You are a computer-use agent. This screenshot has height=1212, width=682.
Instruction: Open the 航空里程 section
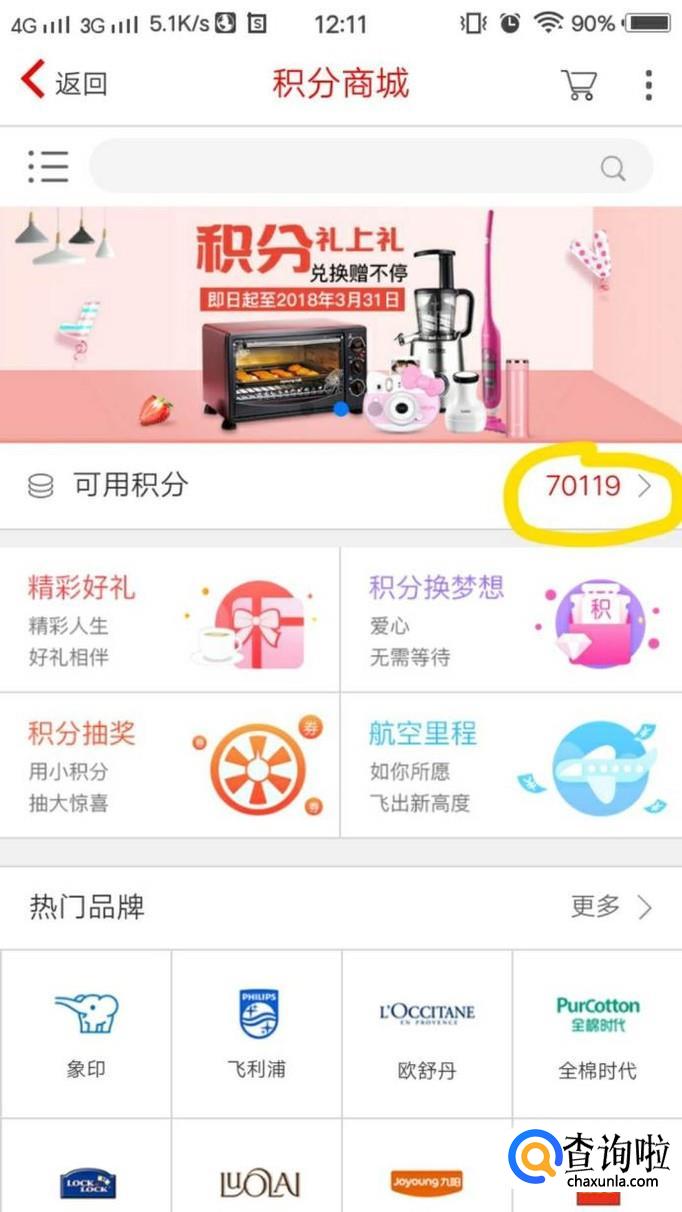(x=512, y=765)
